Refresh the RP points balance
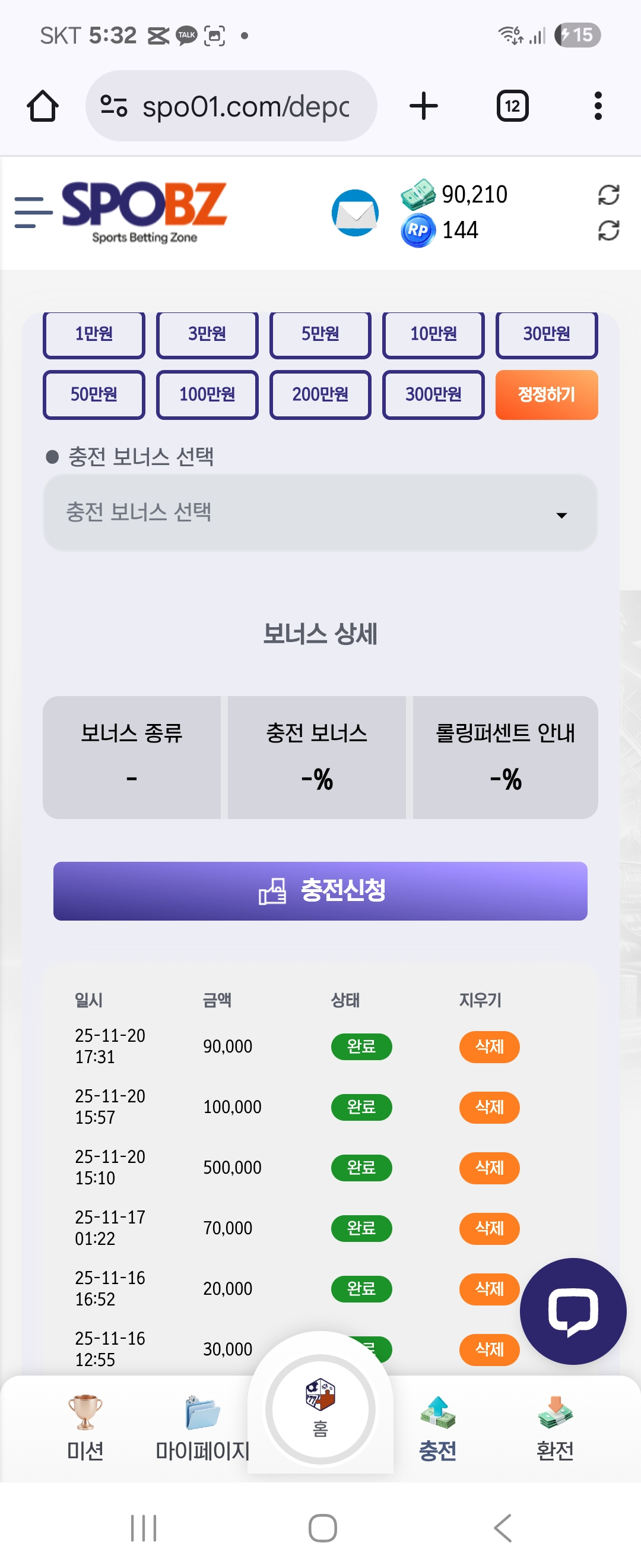Viewport: 641px width, 1568px height. pyautogui.click(x=608, y=230)
